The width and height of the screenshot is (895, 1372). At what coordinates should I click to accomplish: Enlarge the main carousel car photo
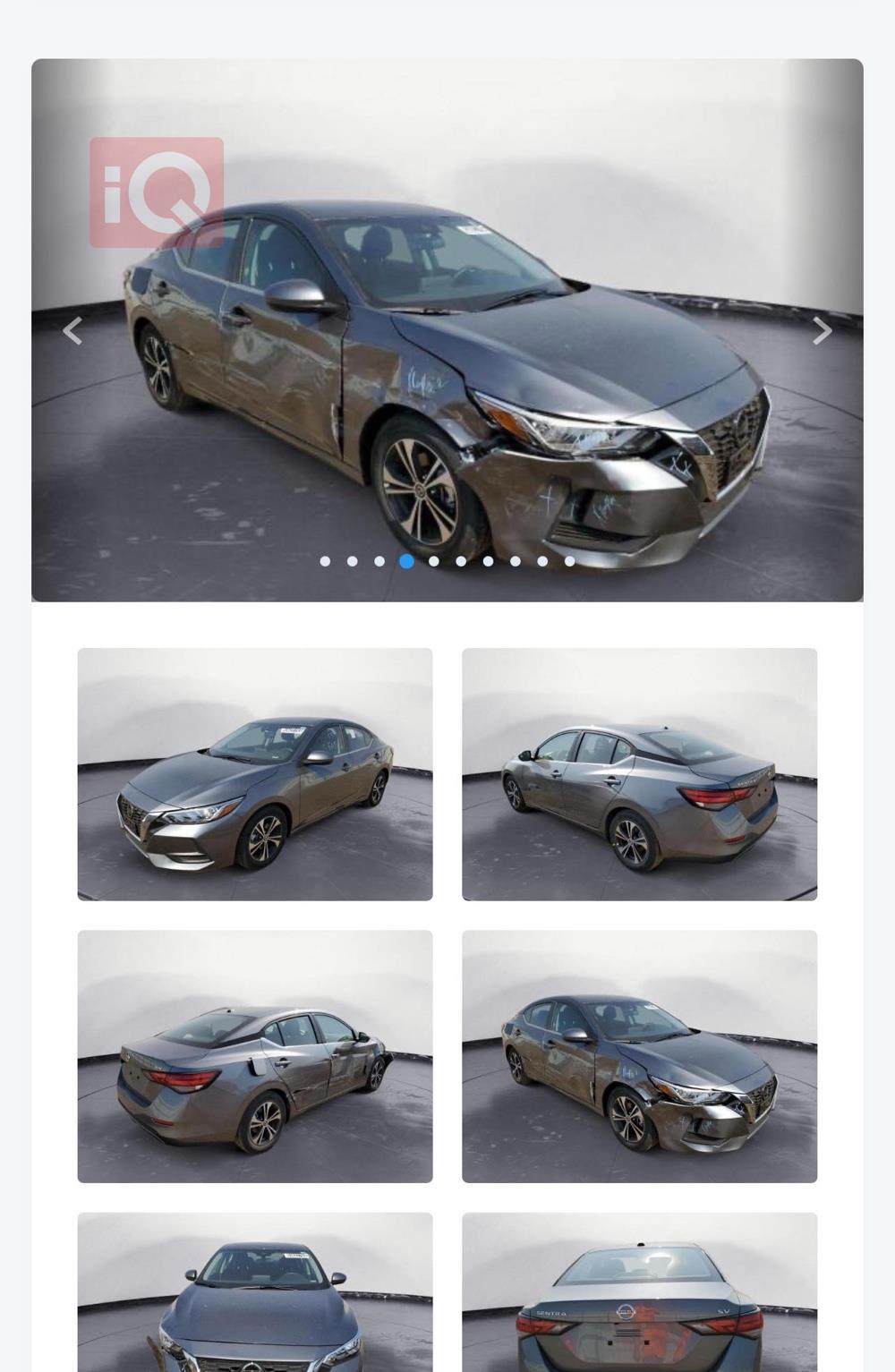click(x=447, y=358)
